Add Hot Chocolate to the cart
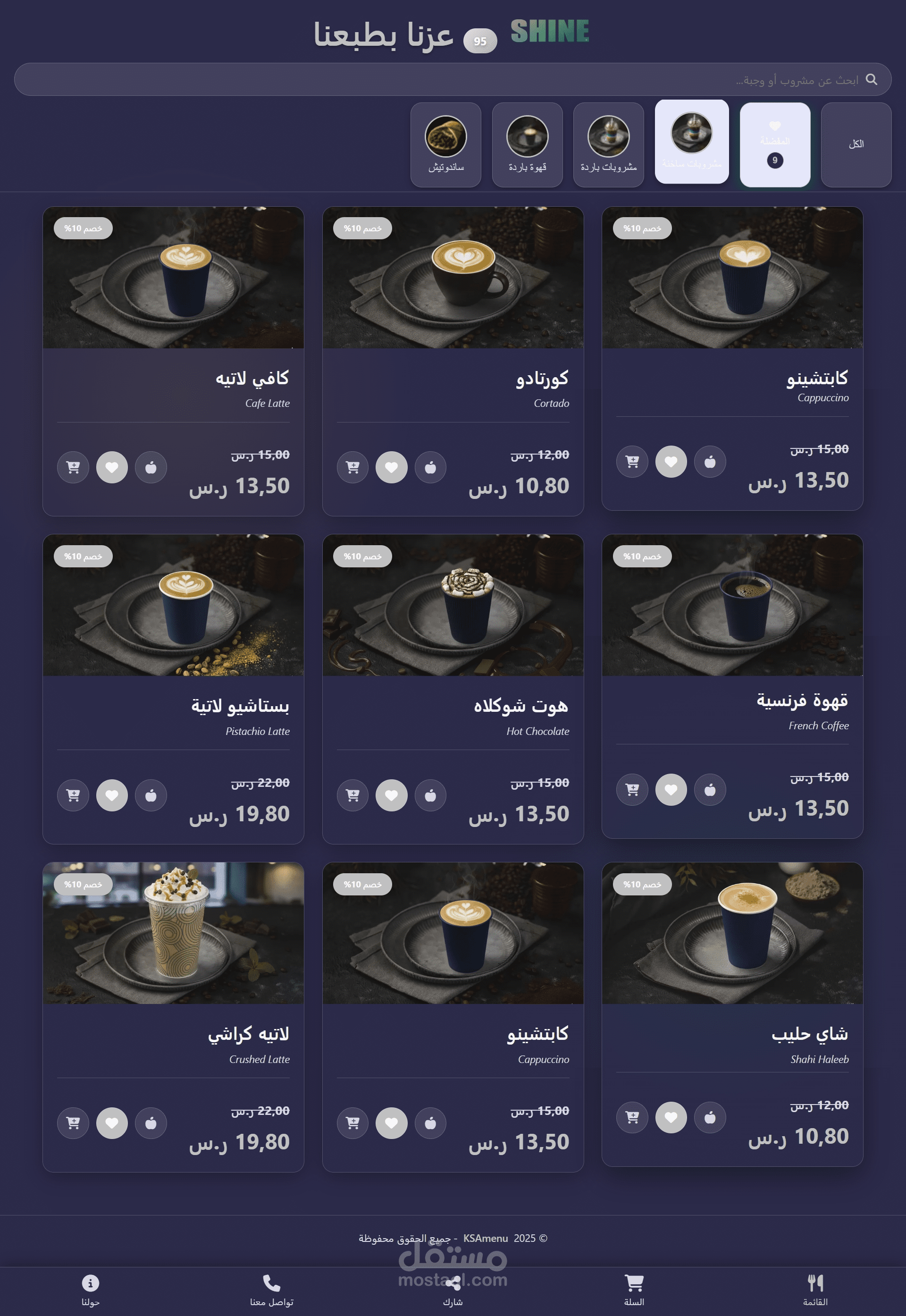 (x=352, y=795)
